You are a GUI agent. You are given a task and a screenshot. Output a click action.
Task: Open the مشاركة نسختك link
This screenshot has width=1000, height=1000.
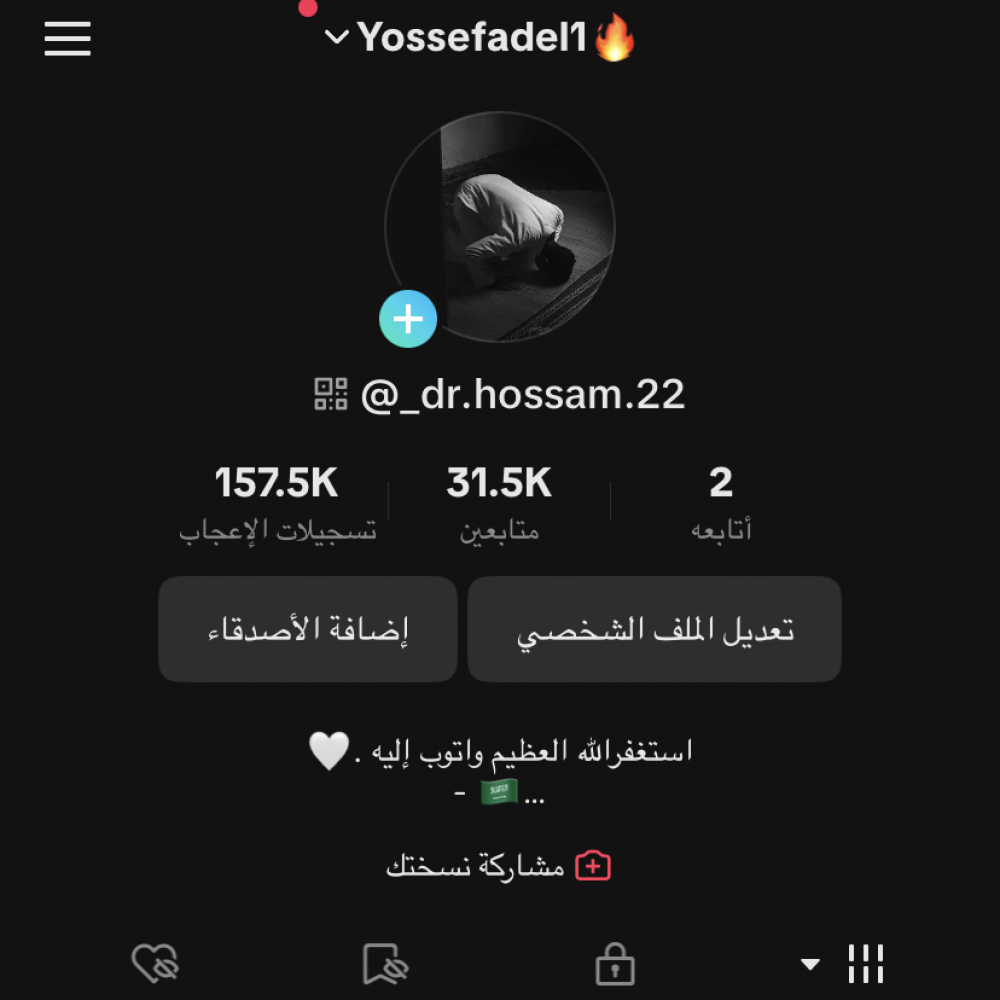(498, 866)
